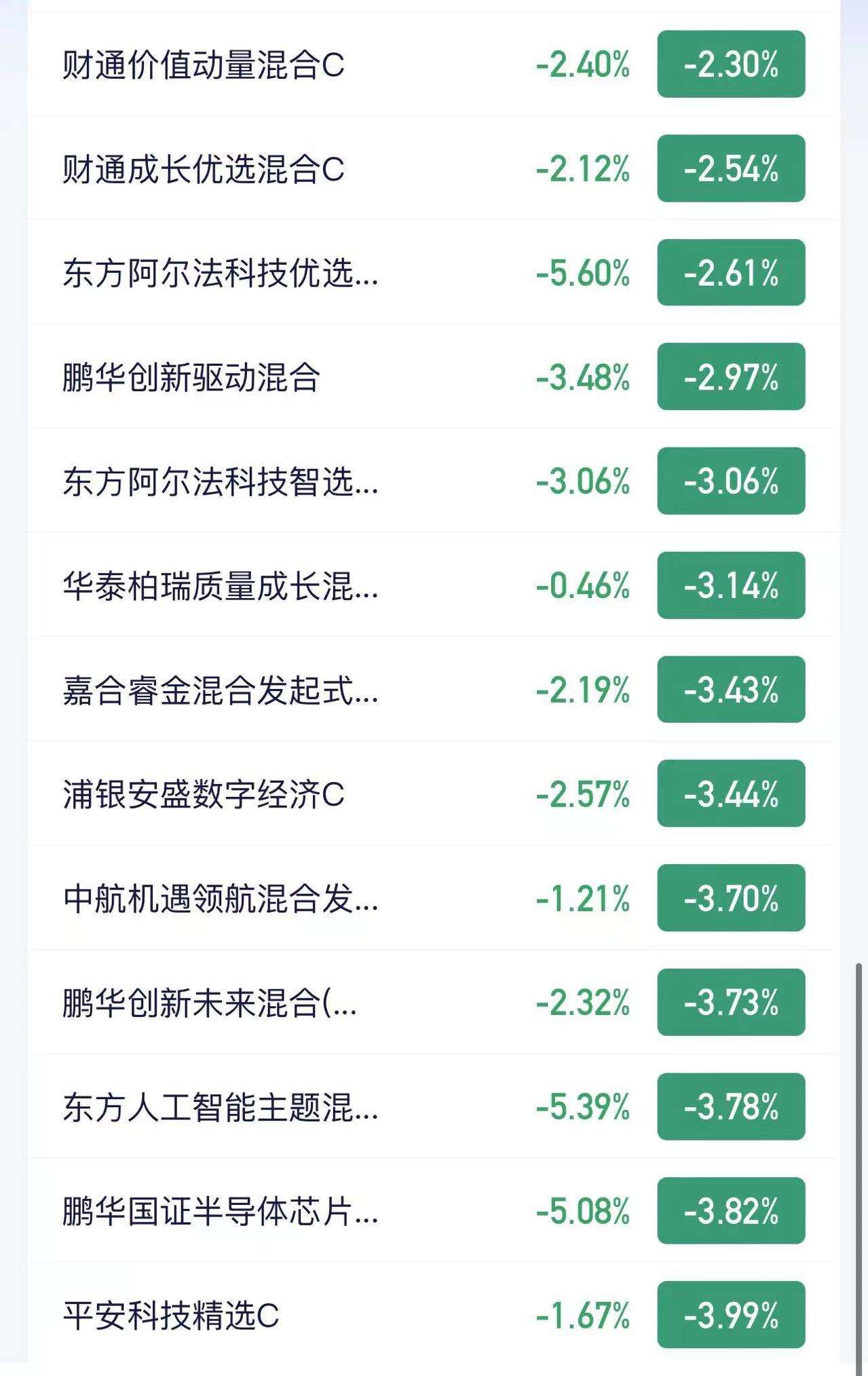Open the 平安科技精选C fund row
This screenshot has width=868, height=1376.
pos(434,1314)
